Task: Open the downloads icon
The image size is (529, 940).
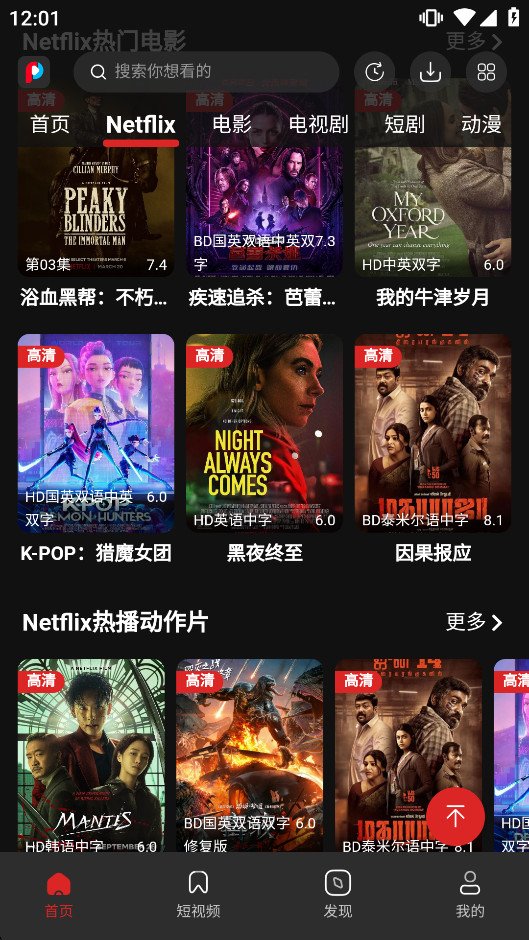Action: 430,72
